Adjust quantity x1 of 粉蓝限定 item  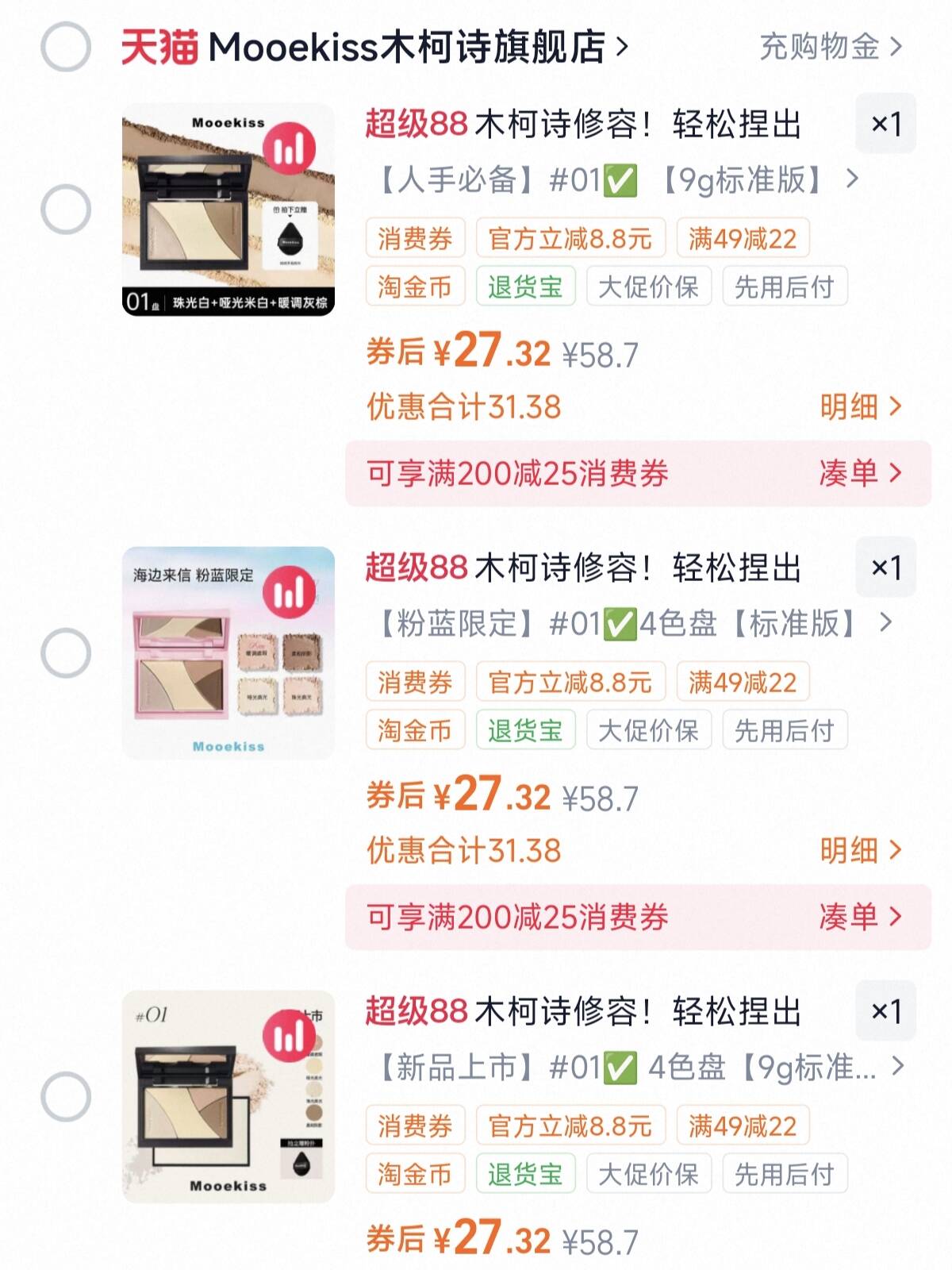click(x=885, y=568)
